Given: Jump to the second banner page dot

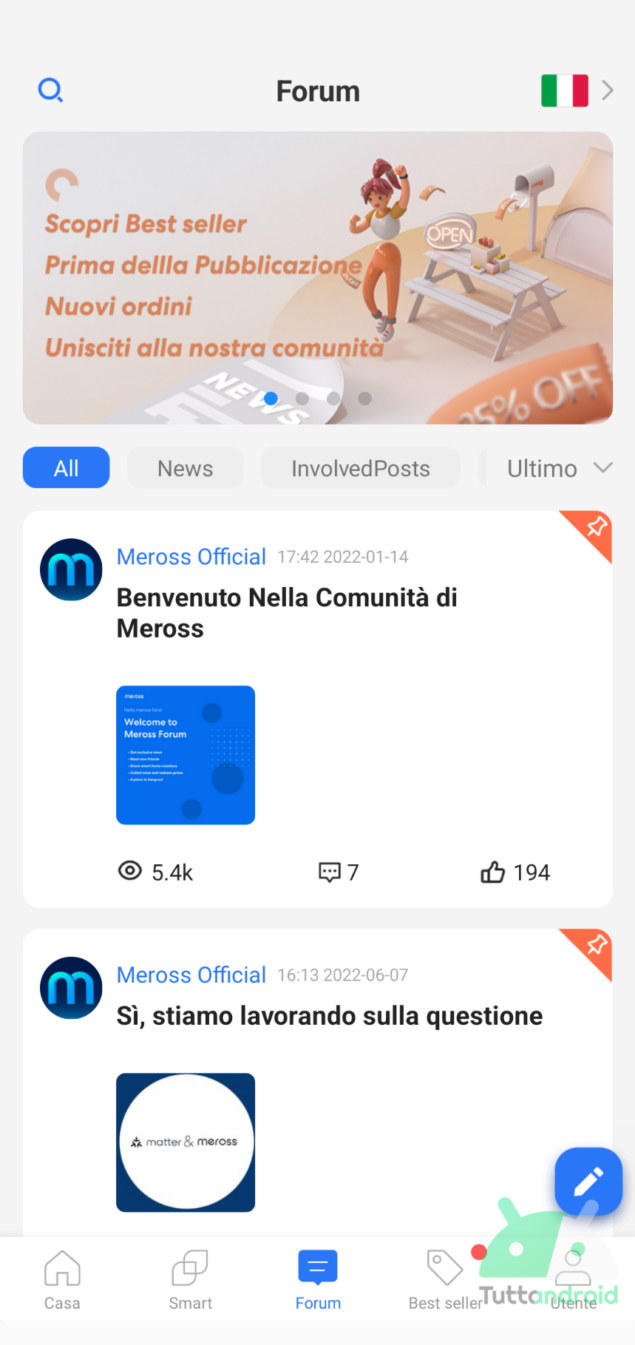Looking at the screenshot, I should tap(302, 398).
